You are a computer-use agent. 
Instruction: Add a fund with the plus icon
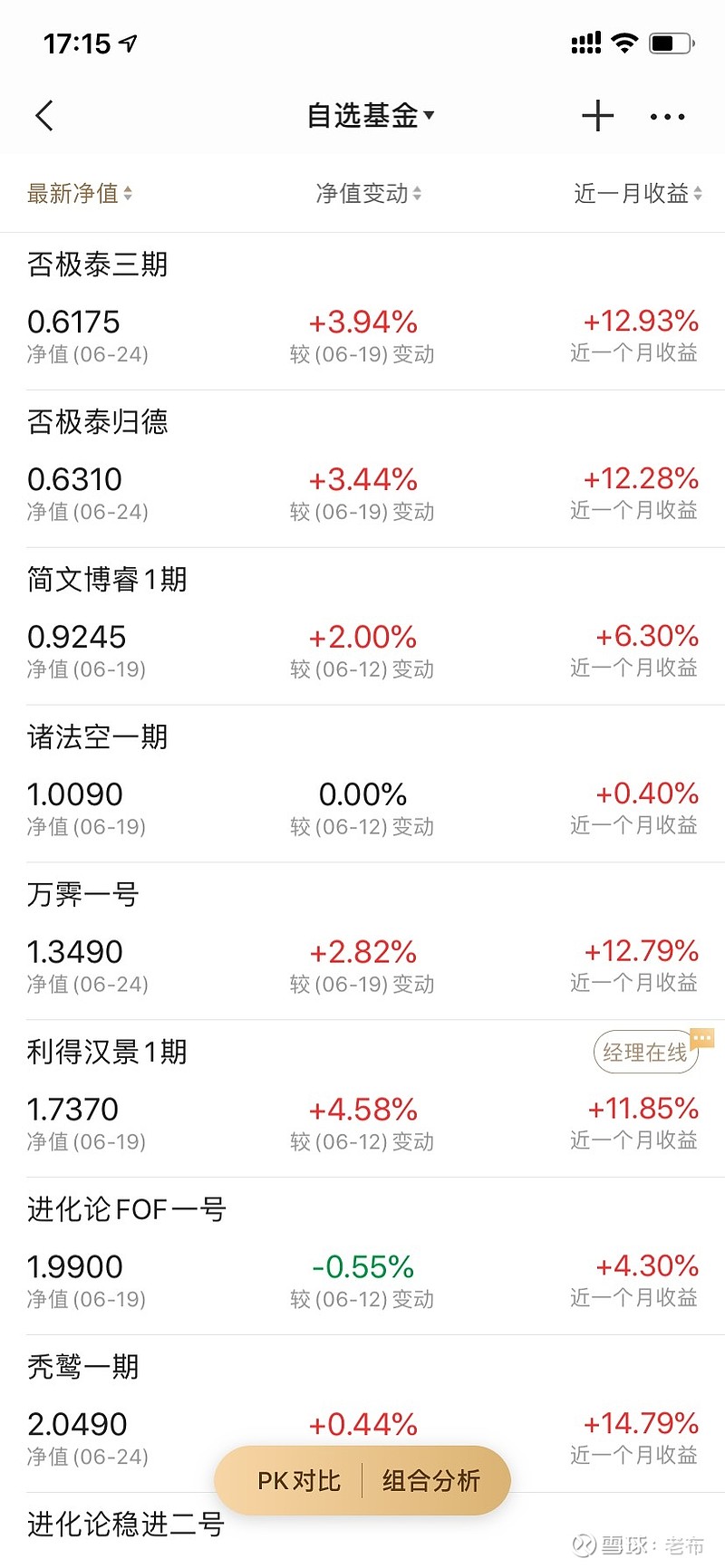coord(597,116)
